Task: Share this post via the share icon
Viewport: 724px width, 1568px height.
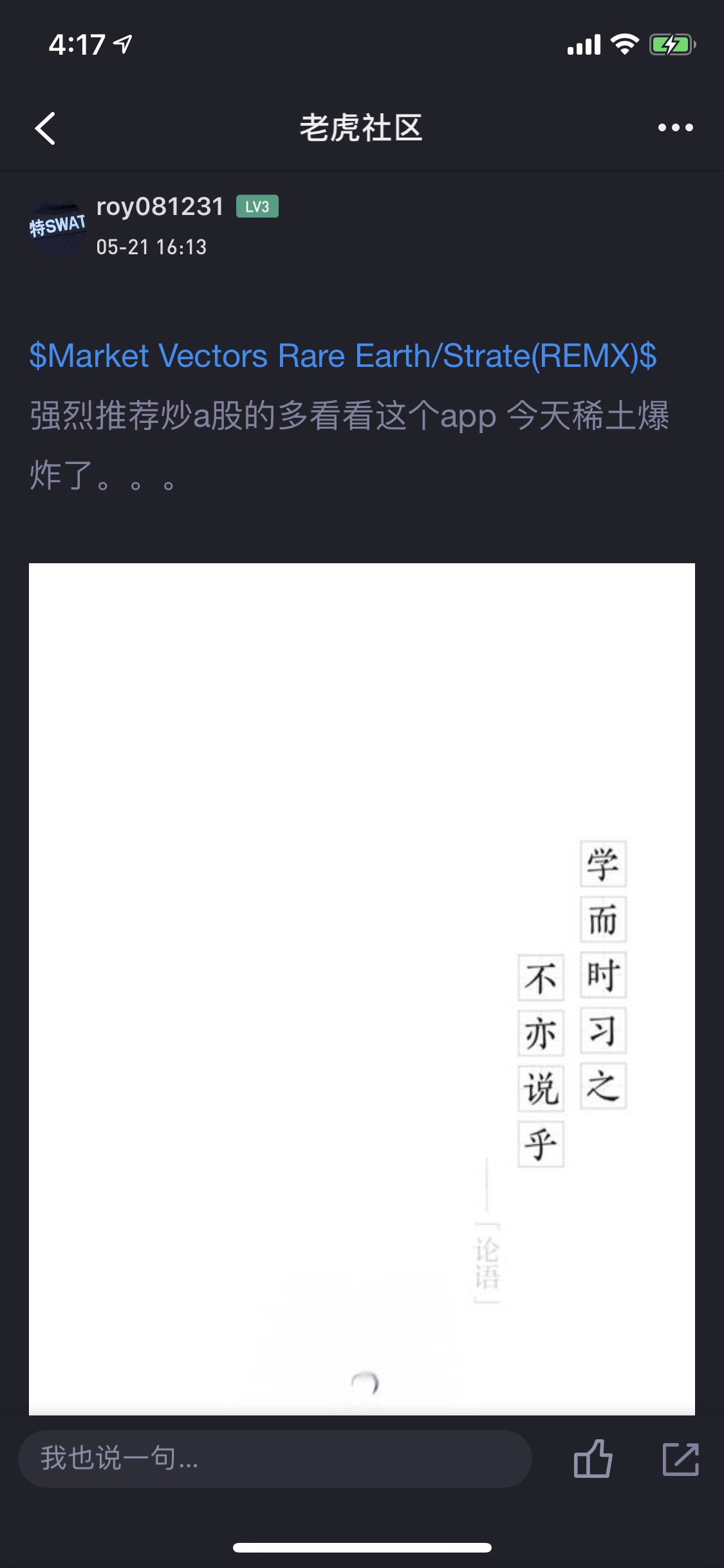Action: point(681,1459)
